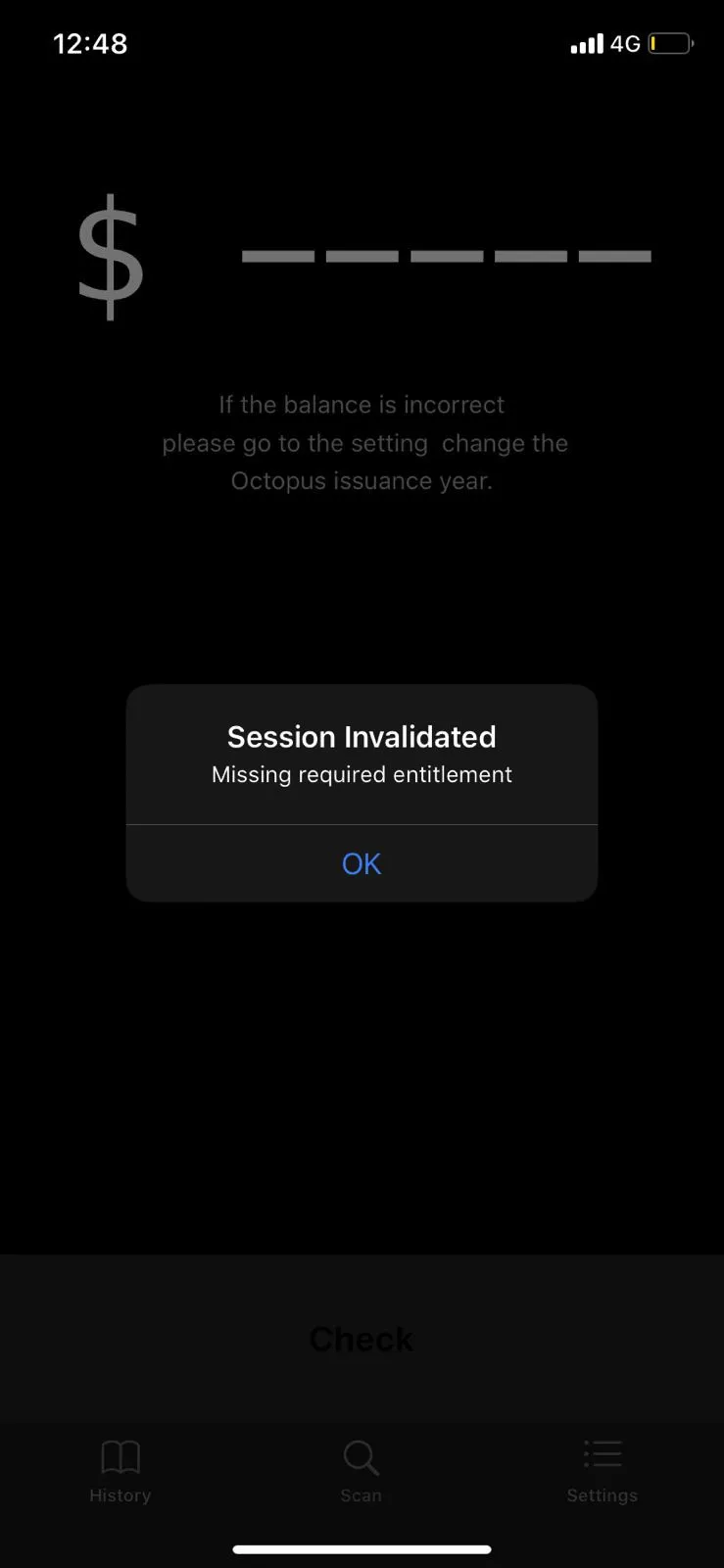The height and width of the screenshot is (1568, 724).
Task: Tap the Check button
Action: (362, 1339)
